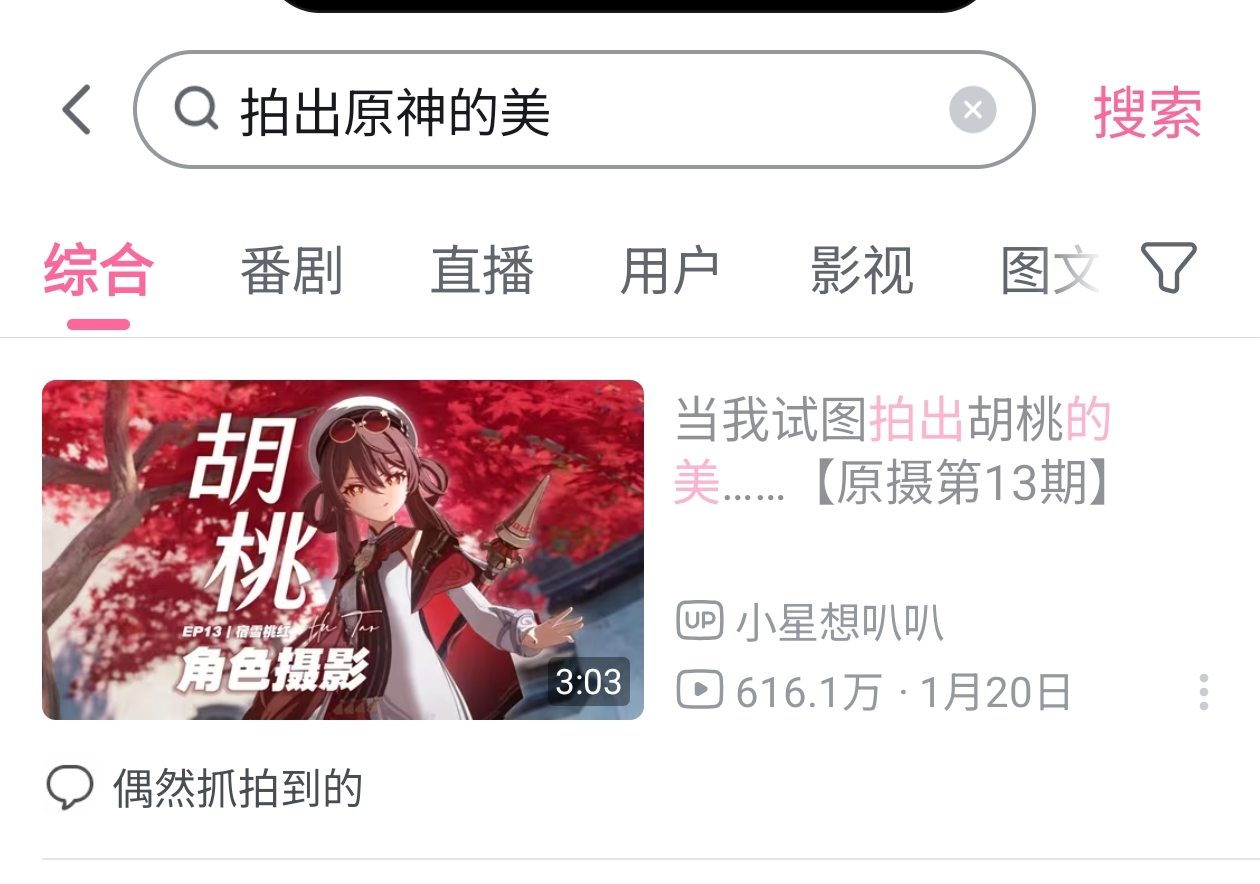Switch to the 图文 tab
This screenshot has width=1260, height=884.
pyautogui.click(x=1050, y=270)
